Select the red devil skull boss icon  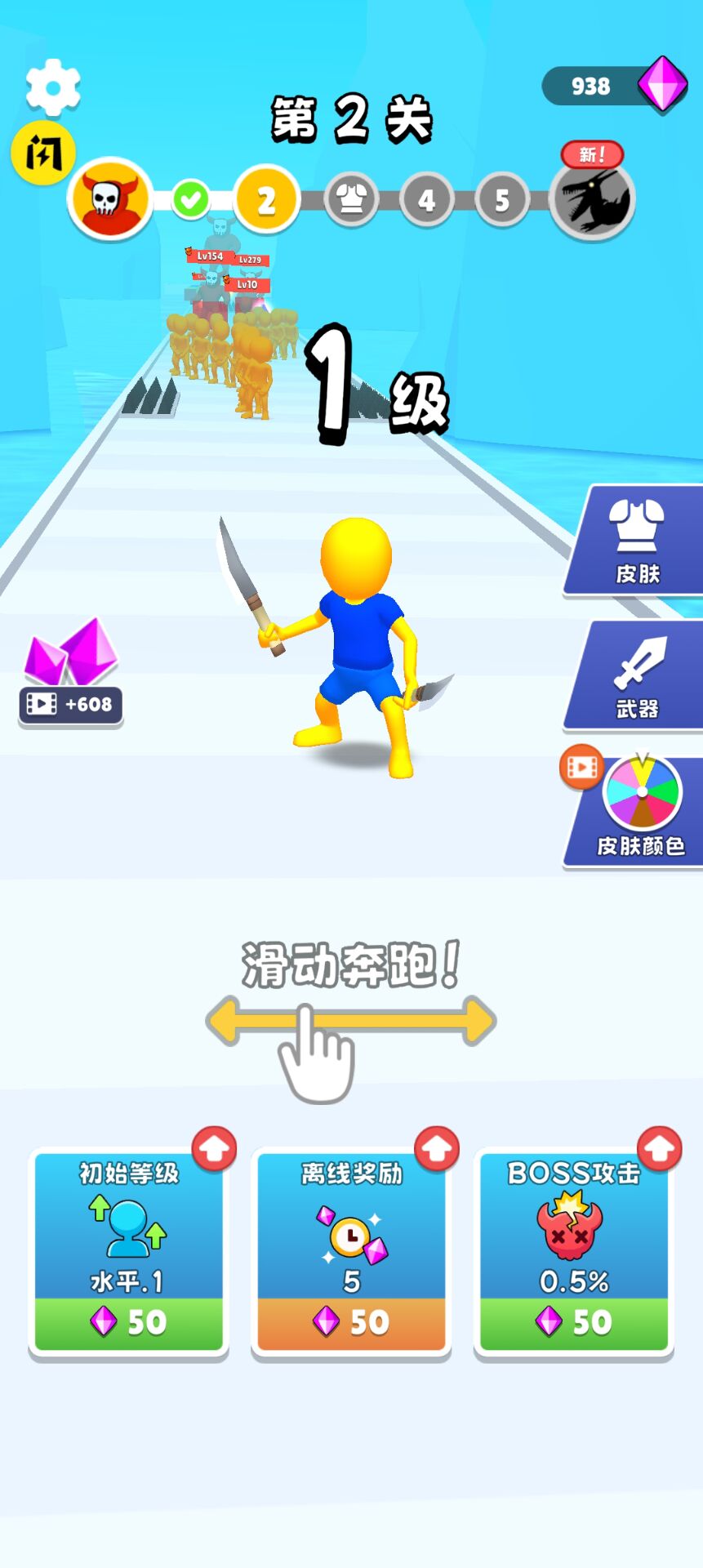[109, 198]
